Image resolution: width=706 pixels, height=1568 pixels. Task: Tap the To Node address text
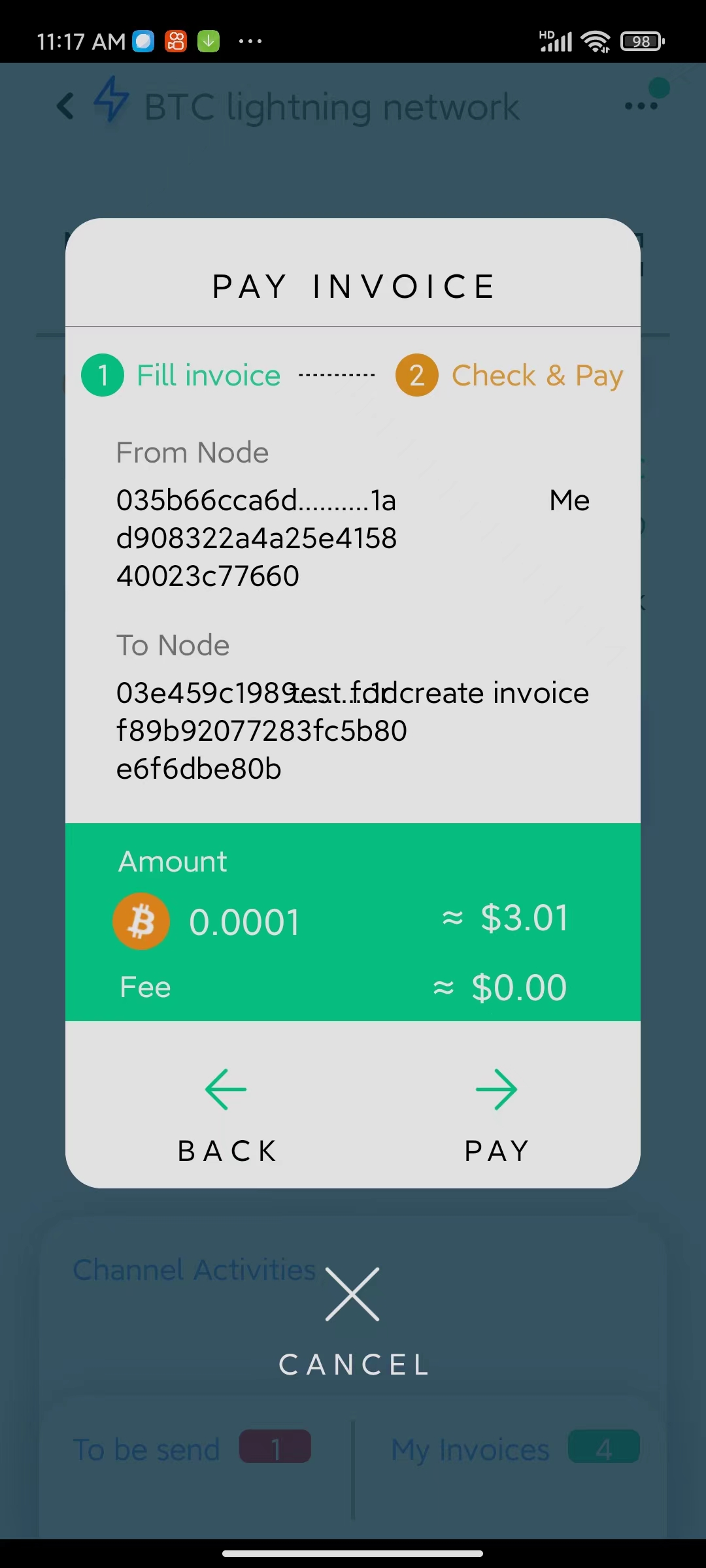[x=261, y=730]
